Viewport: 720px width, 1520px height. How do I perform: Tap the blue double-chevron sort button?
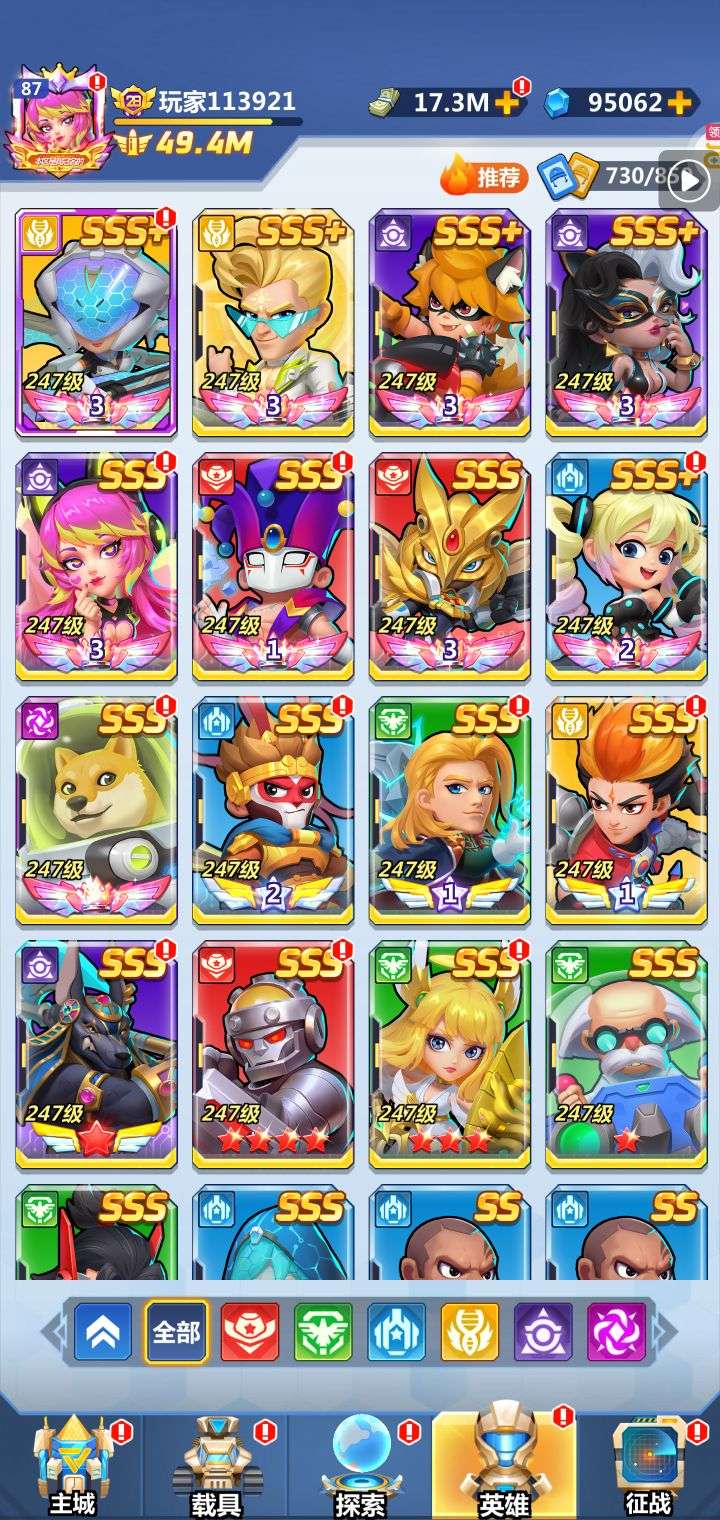103,1331
